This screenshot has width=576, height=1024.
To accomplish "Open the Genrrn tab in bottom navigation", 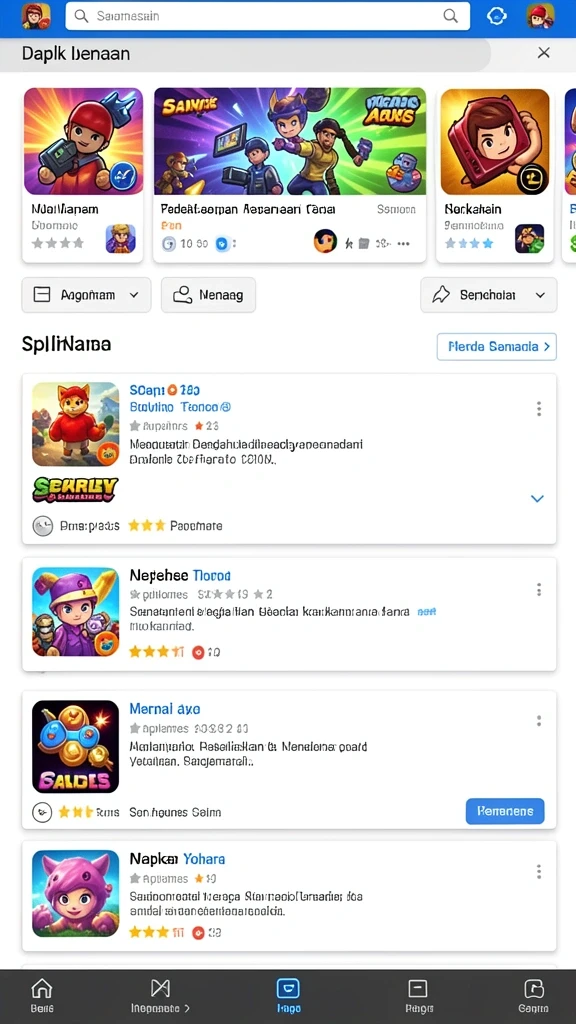I will [x=534, y=997].
